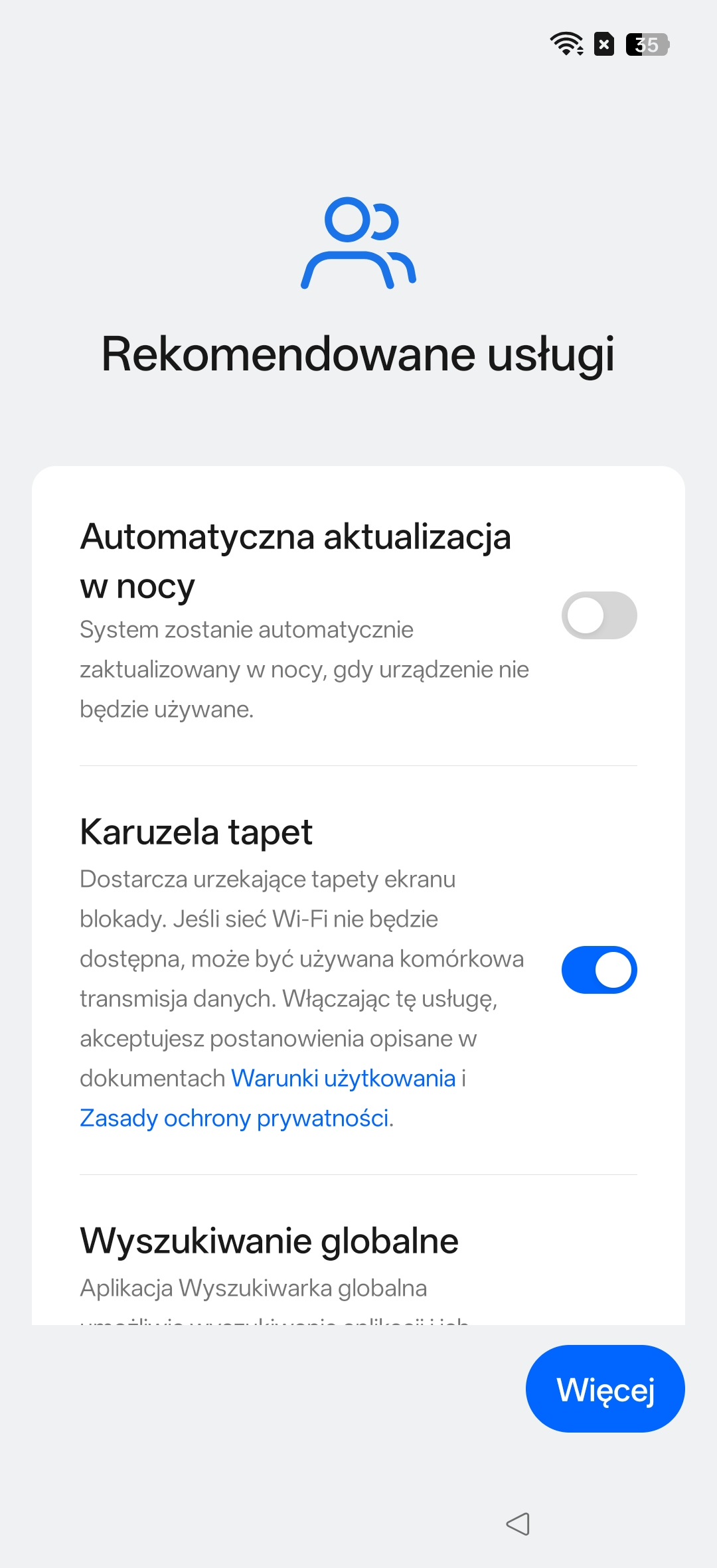Open Zasady ochrony prywatności link
Image resolution: width=717 pixels, height=1568 pixels.
pyautogui.click(x=235, y=1119)
